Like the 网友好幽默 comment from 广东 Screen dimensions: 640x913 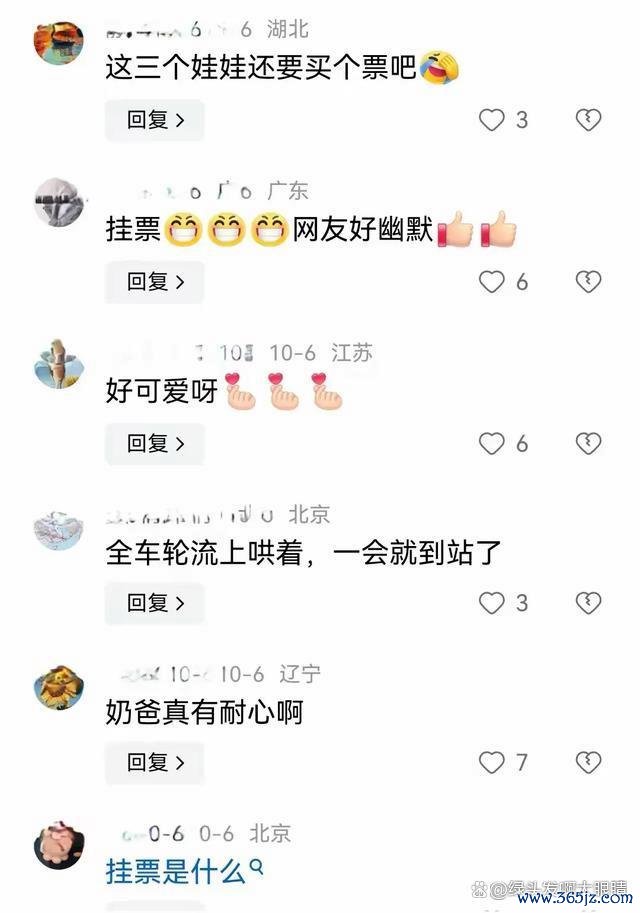pos(491,282)
